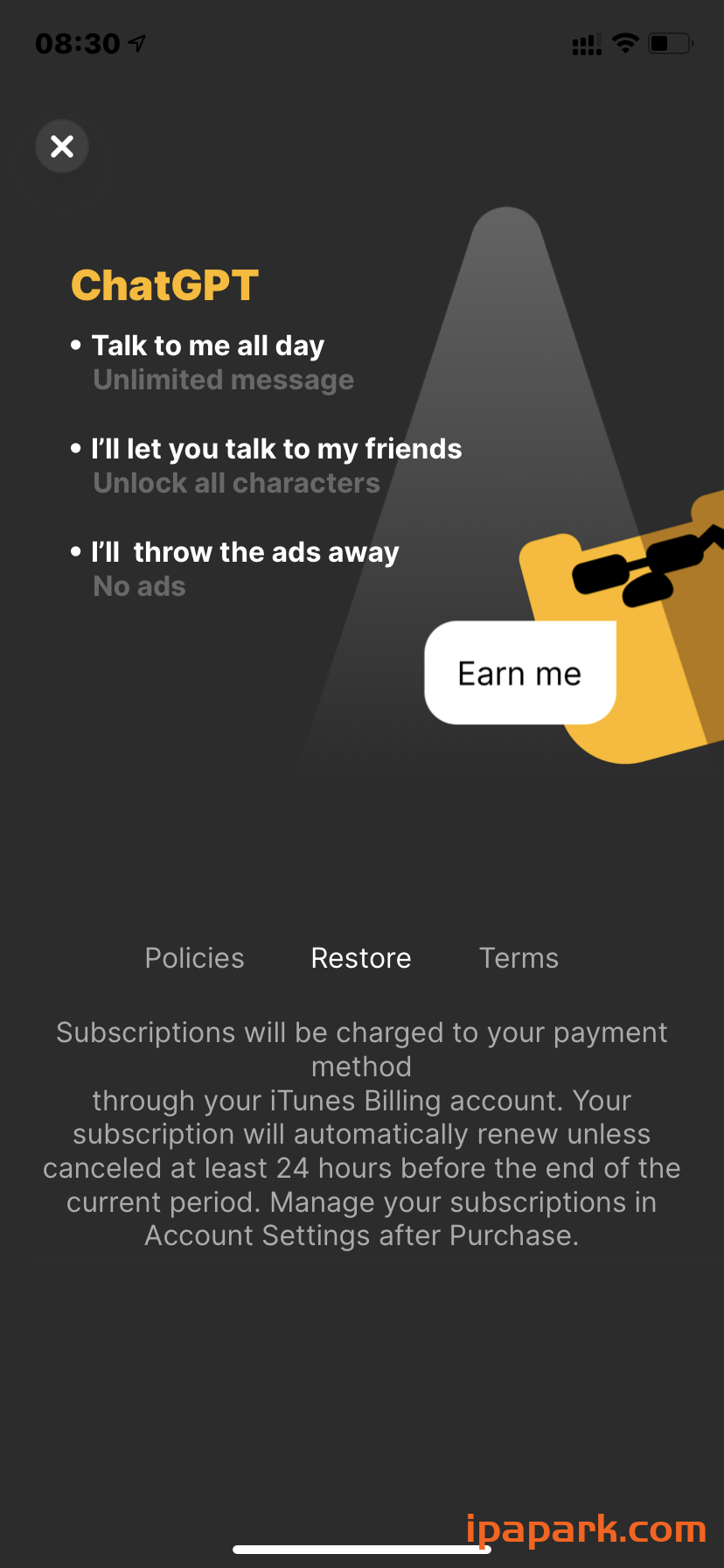The height and width of the screenshot is (1568, 724).
Task: View the Terms page
Action: tap(519, 958)
